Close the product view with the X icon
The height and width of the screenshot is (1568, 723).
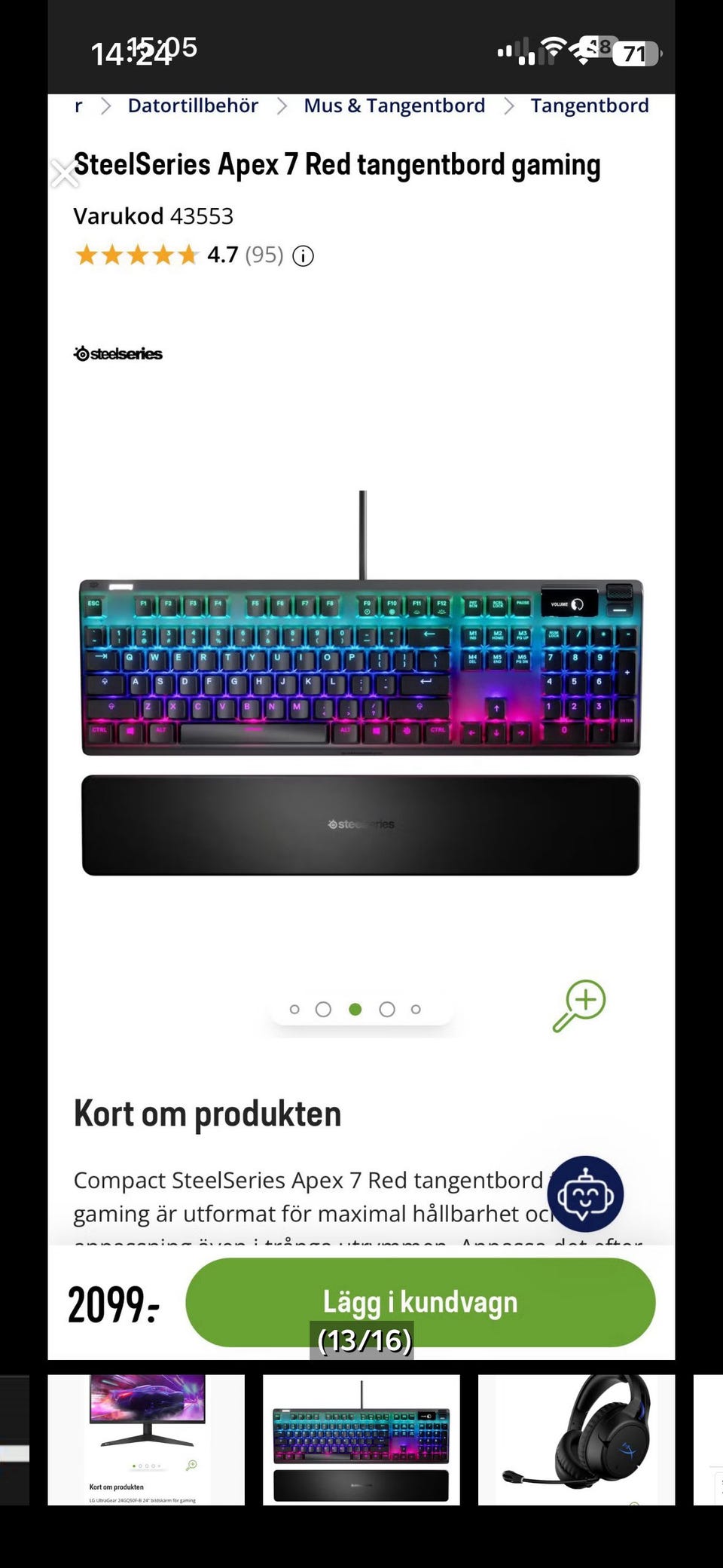(x=65, y=173)
